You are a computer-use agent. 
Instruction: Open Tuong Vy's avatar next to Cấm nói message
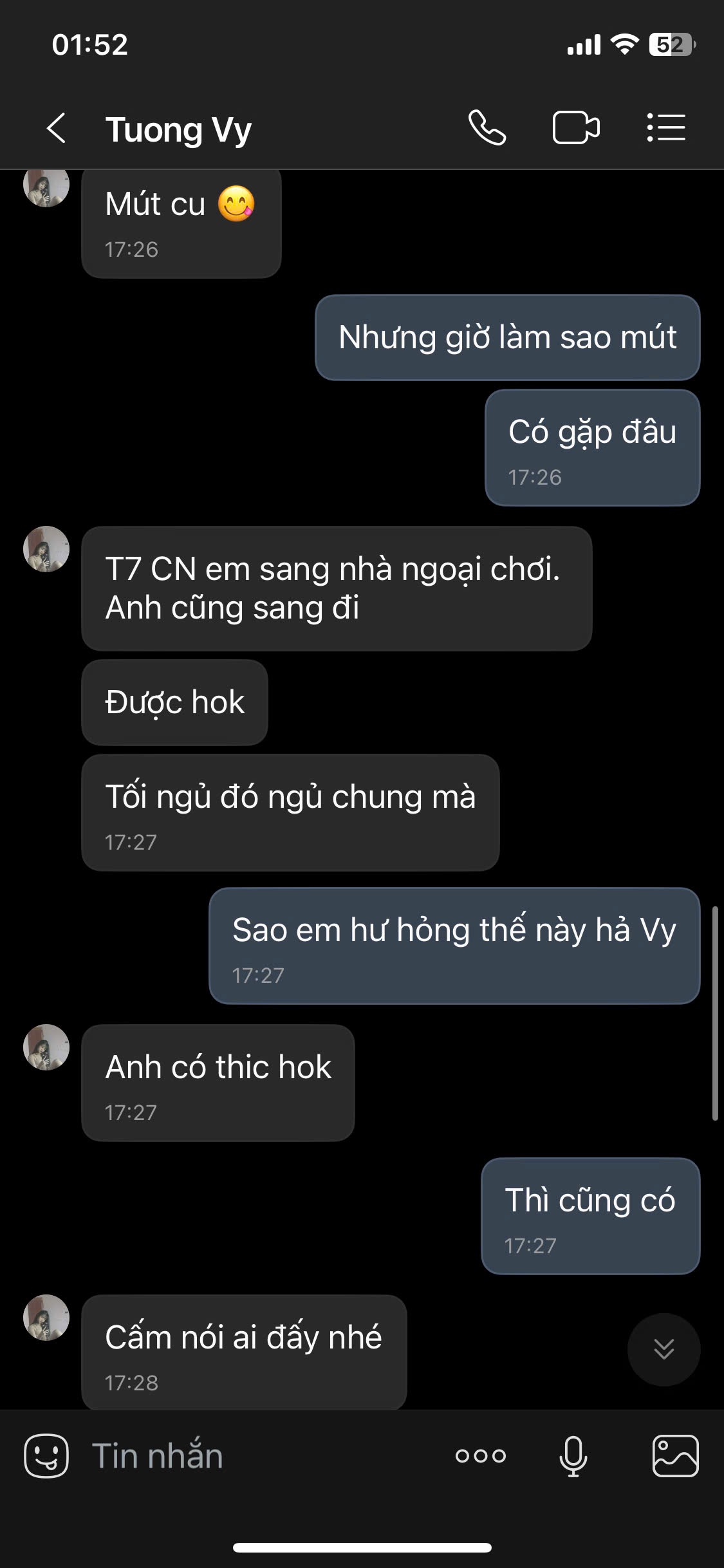[46, 1317]
